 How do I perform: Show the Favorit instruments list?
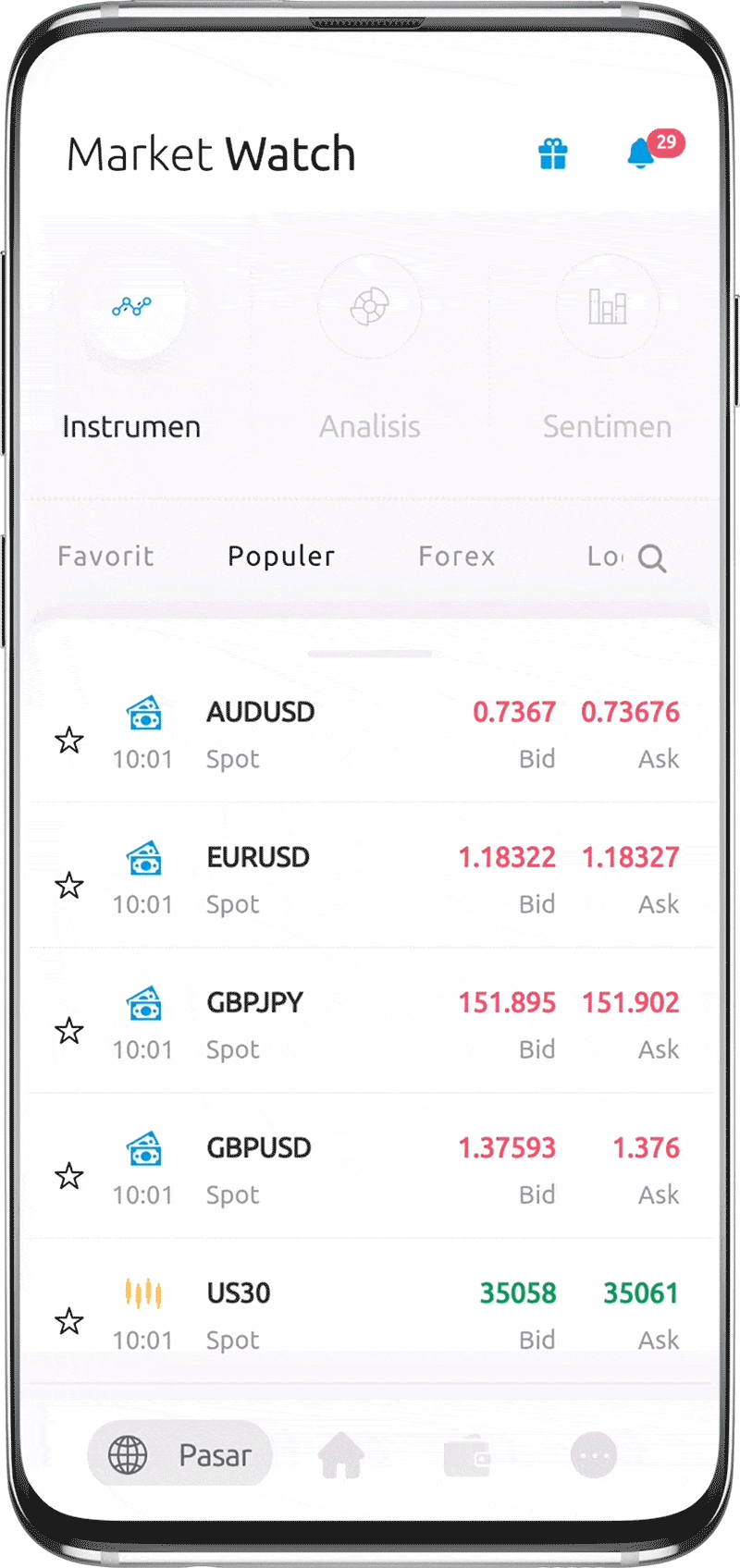(105, 557)
